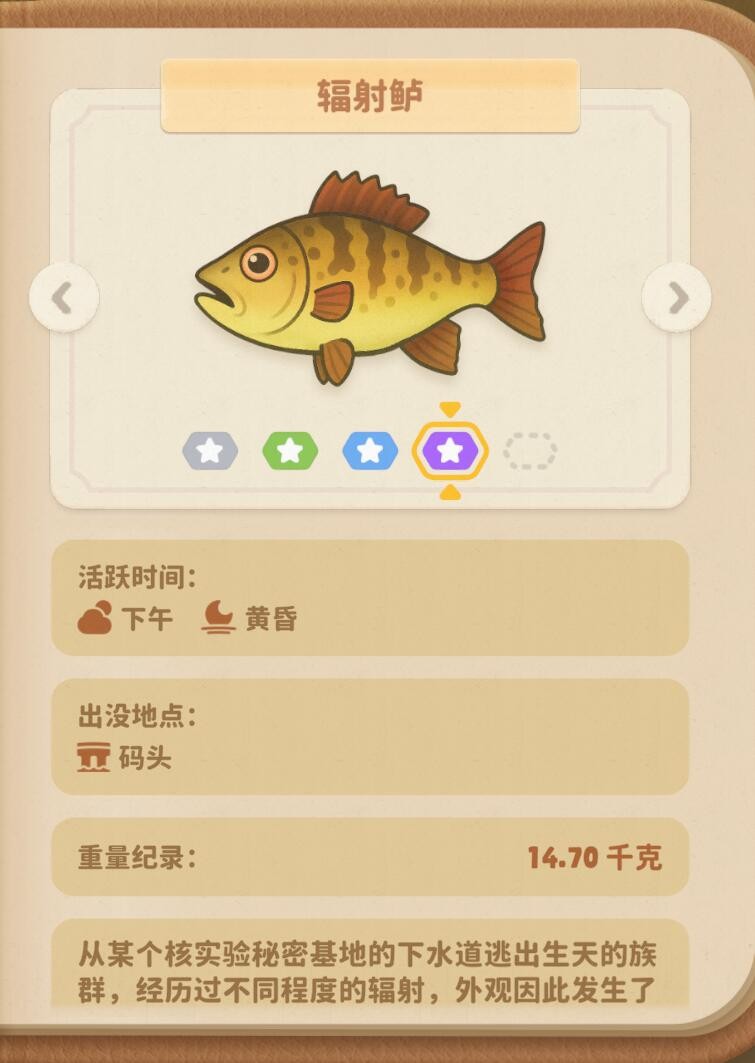Viewport: 755px width, 1063px height.
Task: Select the green star rarity badge
Action: (290, 452)
